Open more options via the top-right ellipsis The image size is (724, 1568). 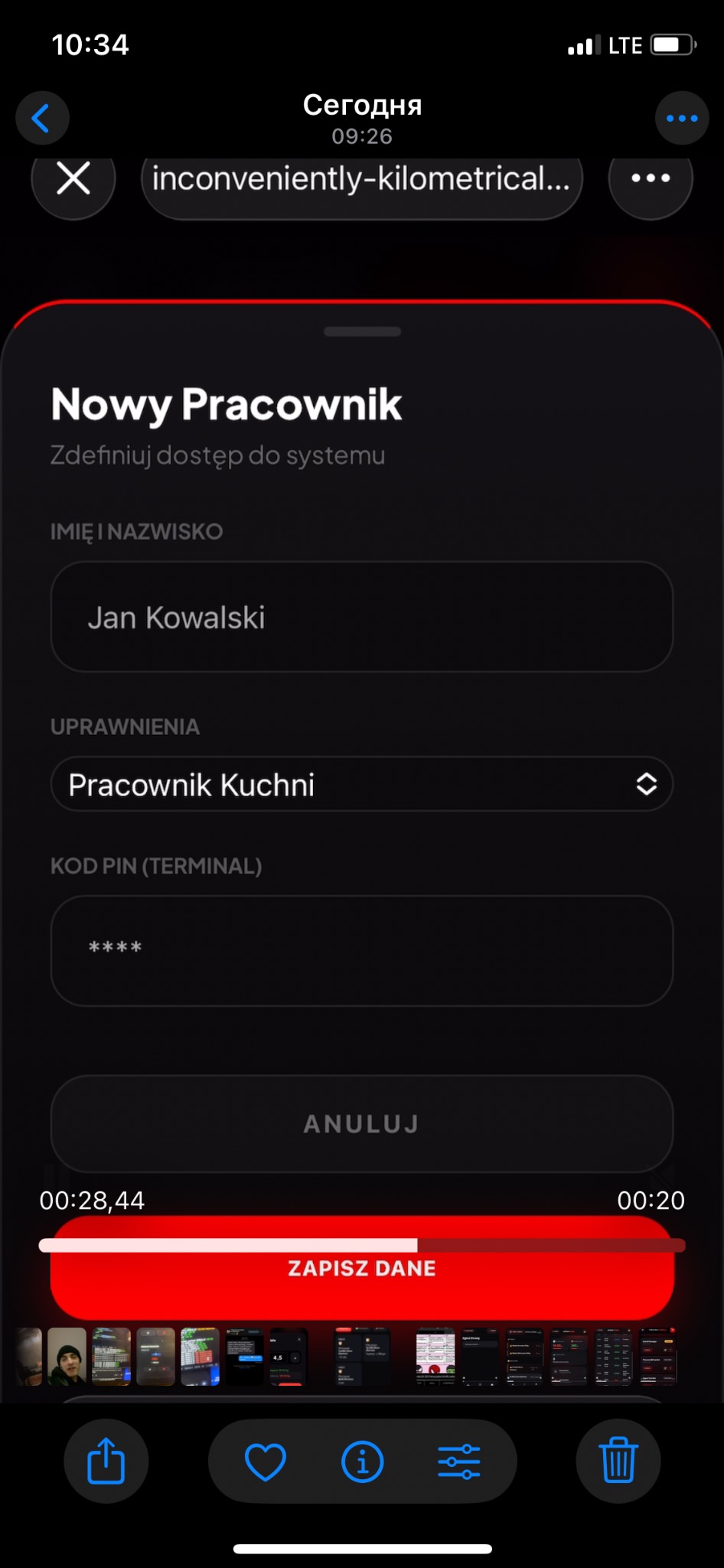tap(681, 118)
